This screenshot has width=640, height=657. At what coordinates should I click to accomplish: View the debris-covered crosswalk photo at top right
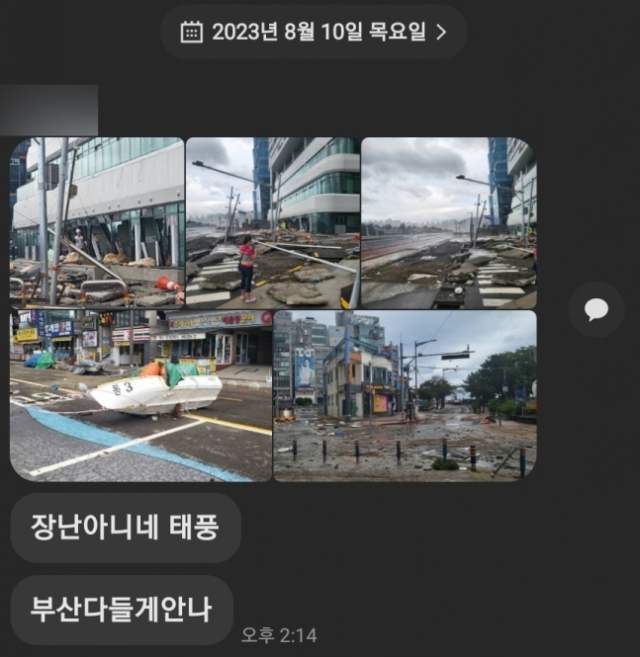[x=448, y=222]
